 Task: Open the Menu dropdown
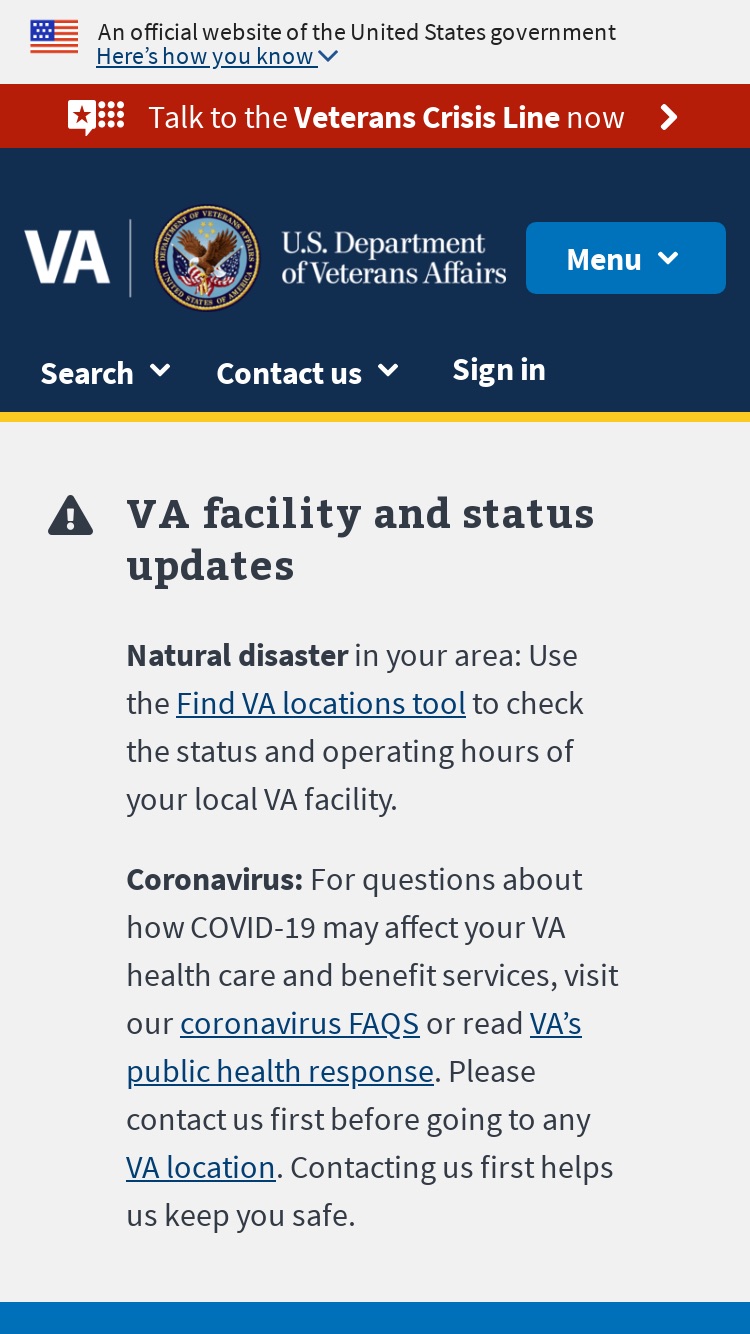pyautogui.click(x=626, y=258)
